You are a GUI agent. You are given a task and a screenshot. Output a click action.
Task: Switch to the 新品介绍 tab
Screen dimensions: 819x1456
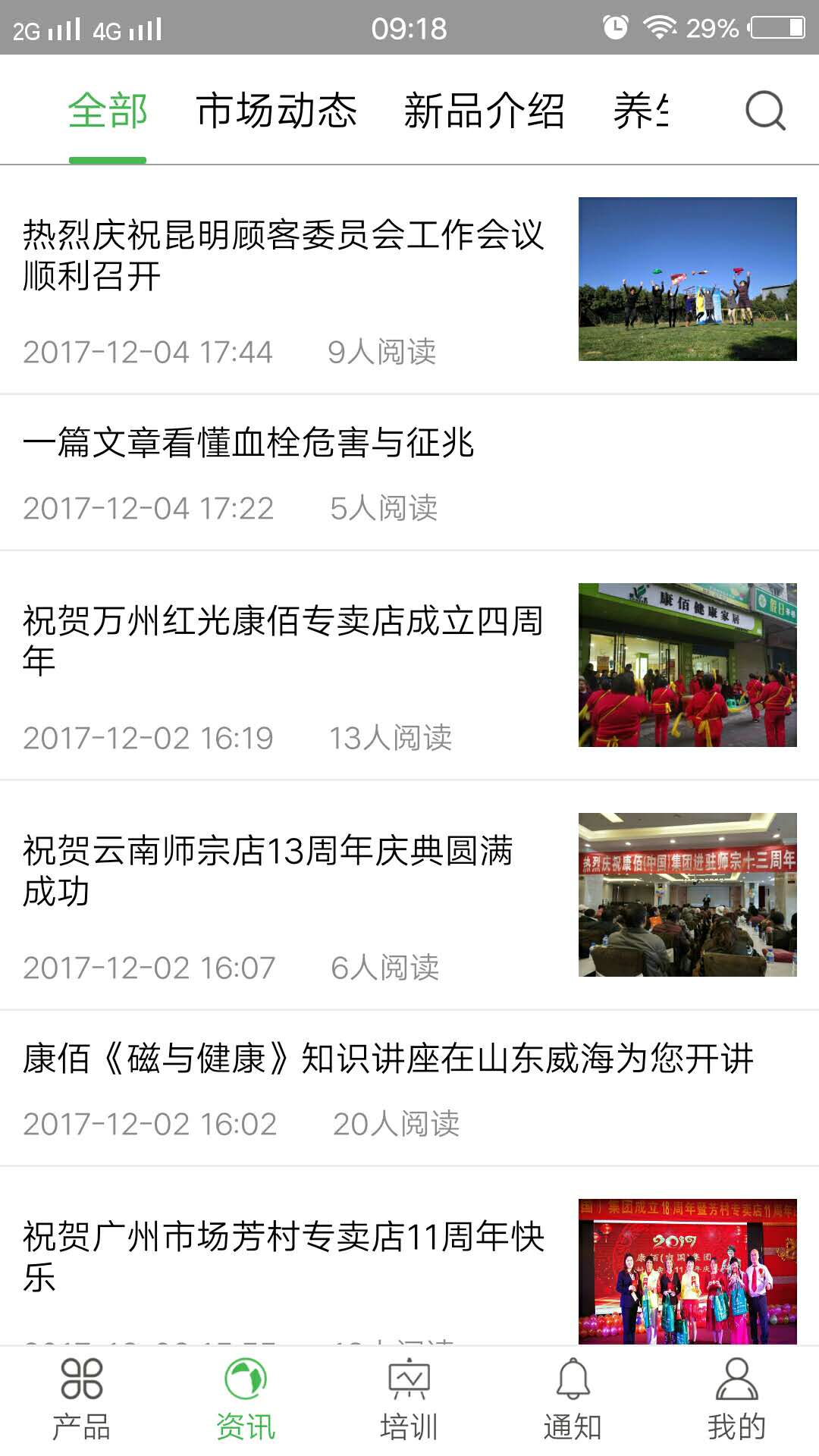pyautogui.click(x=484, y=111)
